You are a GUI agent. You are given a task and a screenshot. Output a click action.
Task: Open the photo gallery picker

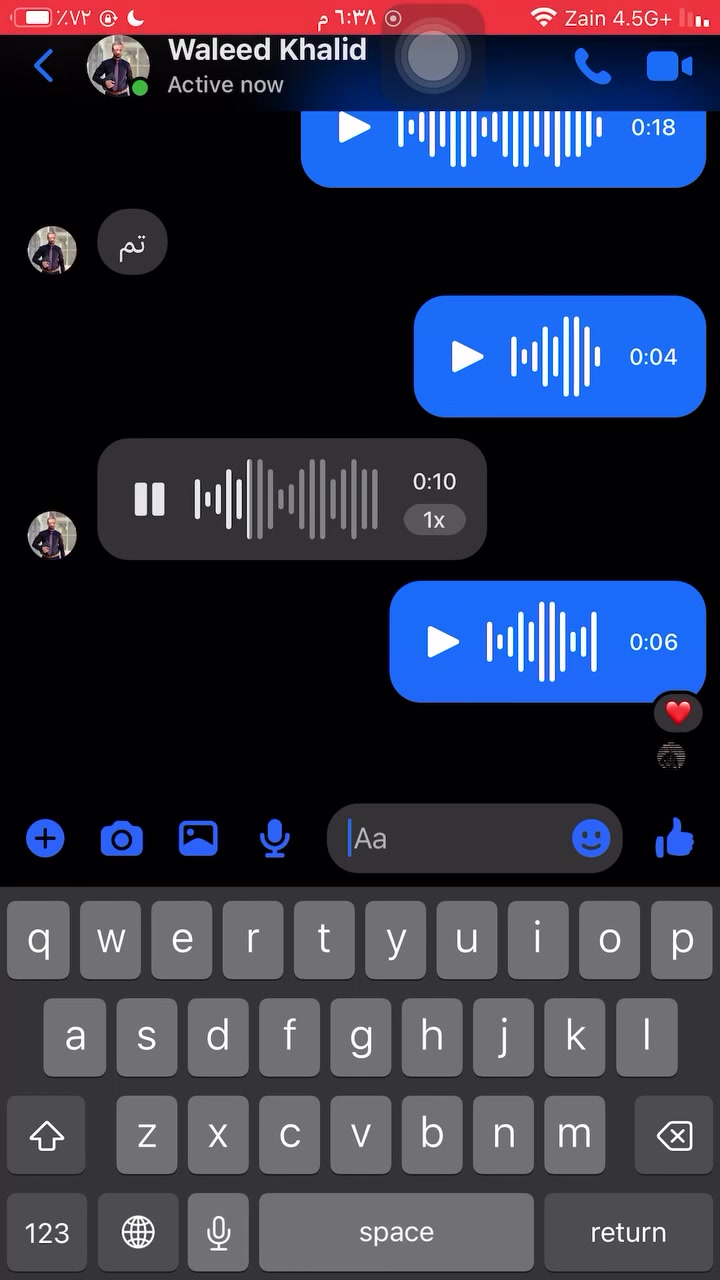point(198,838)
